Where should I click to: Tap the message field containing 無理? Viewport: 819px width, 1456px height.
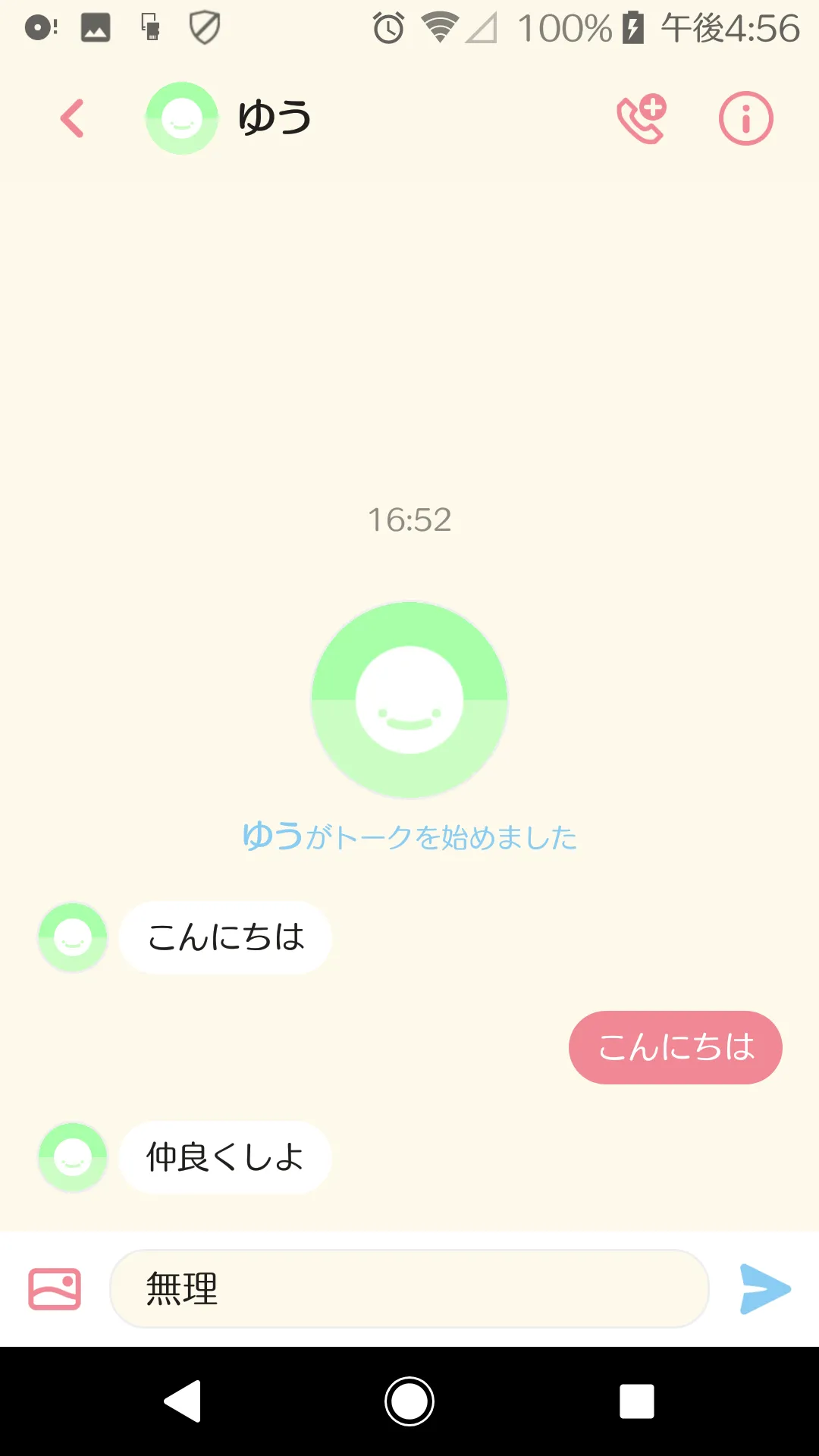tap(409, 1288)
